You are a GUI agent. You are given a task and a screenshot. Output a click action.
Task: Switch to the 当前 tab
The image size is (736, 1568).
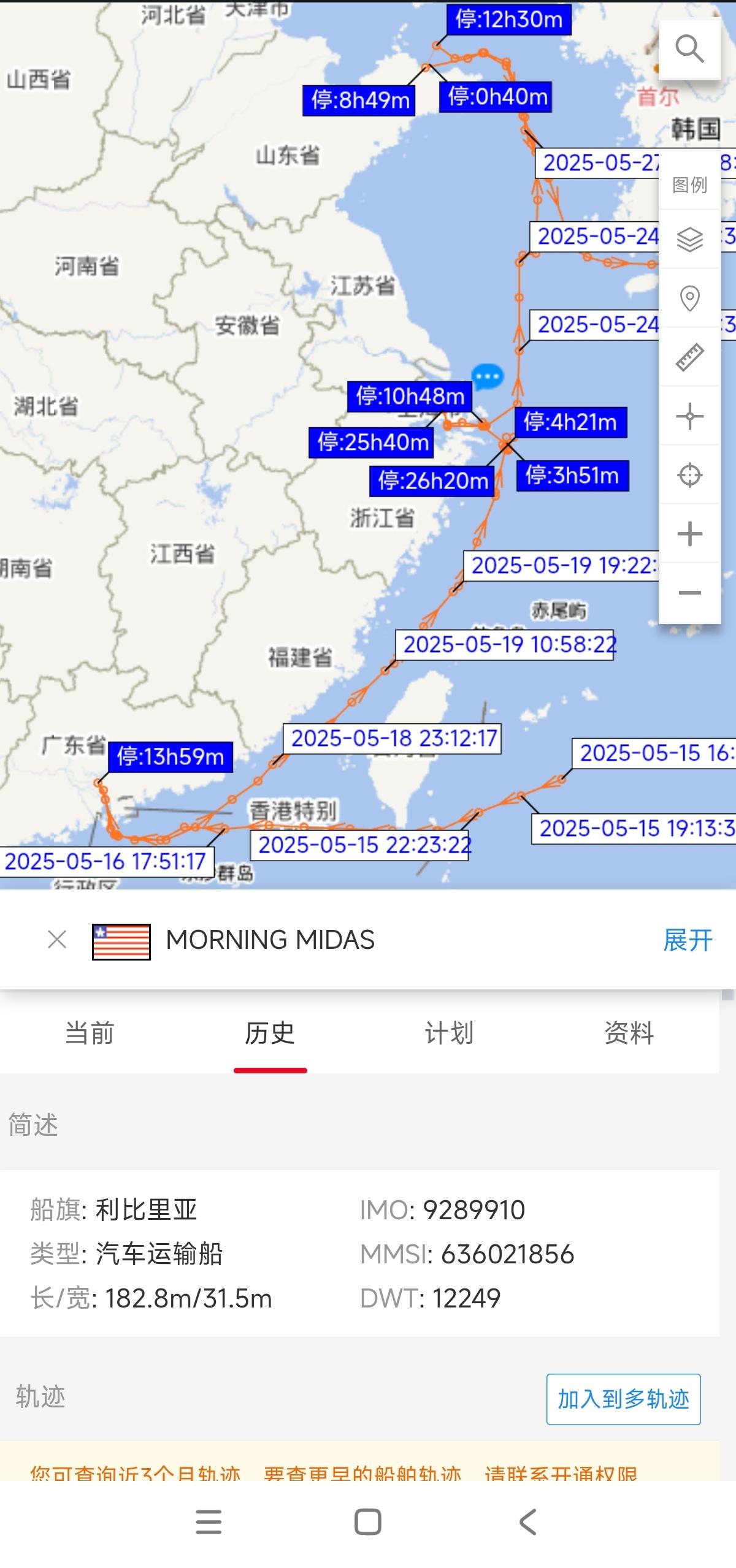pos(90,1033)
